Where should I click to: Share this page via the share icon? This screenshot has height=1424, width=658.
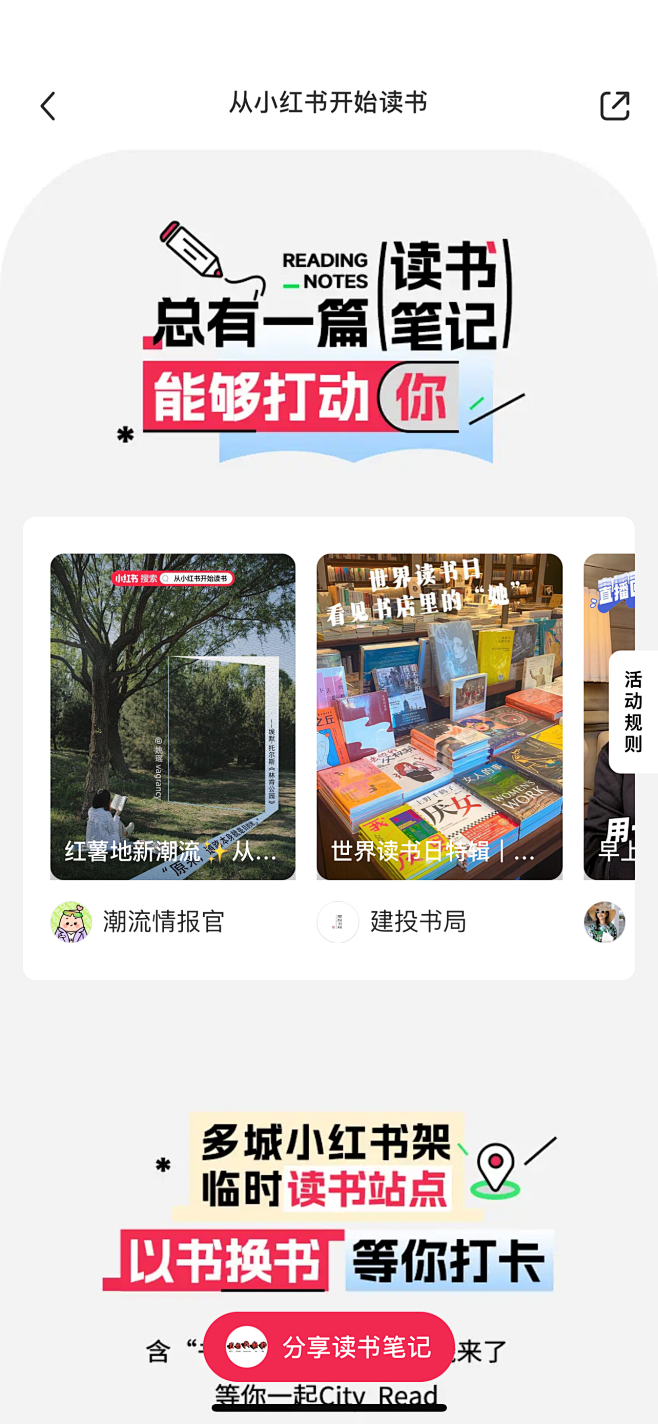click(x=614, y=106)
